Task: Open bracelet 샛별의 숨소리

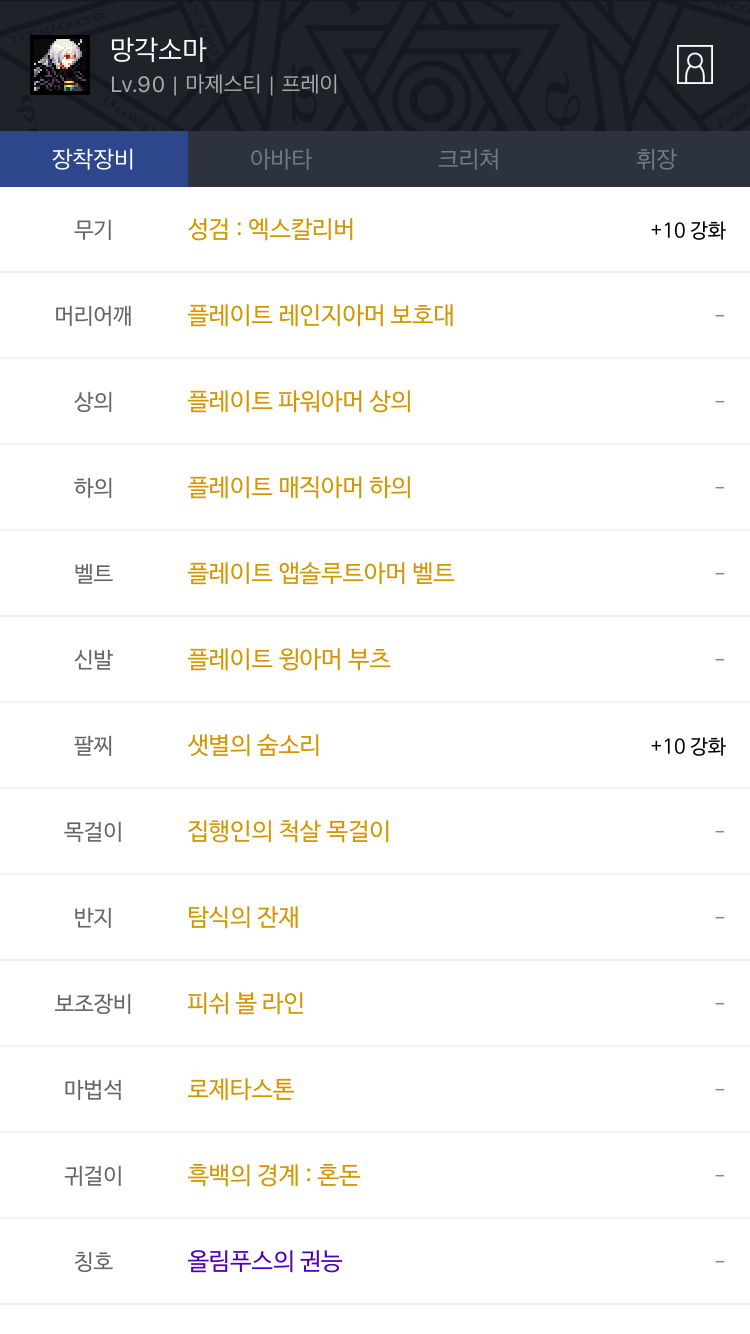Action: (254, 746)
